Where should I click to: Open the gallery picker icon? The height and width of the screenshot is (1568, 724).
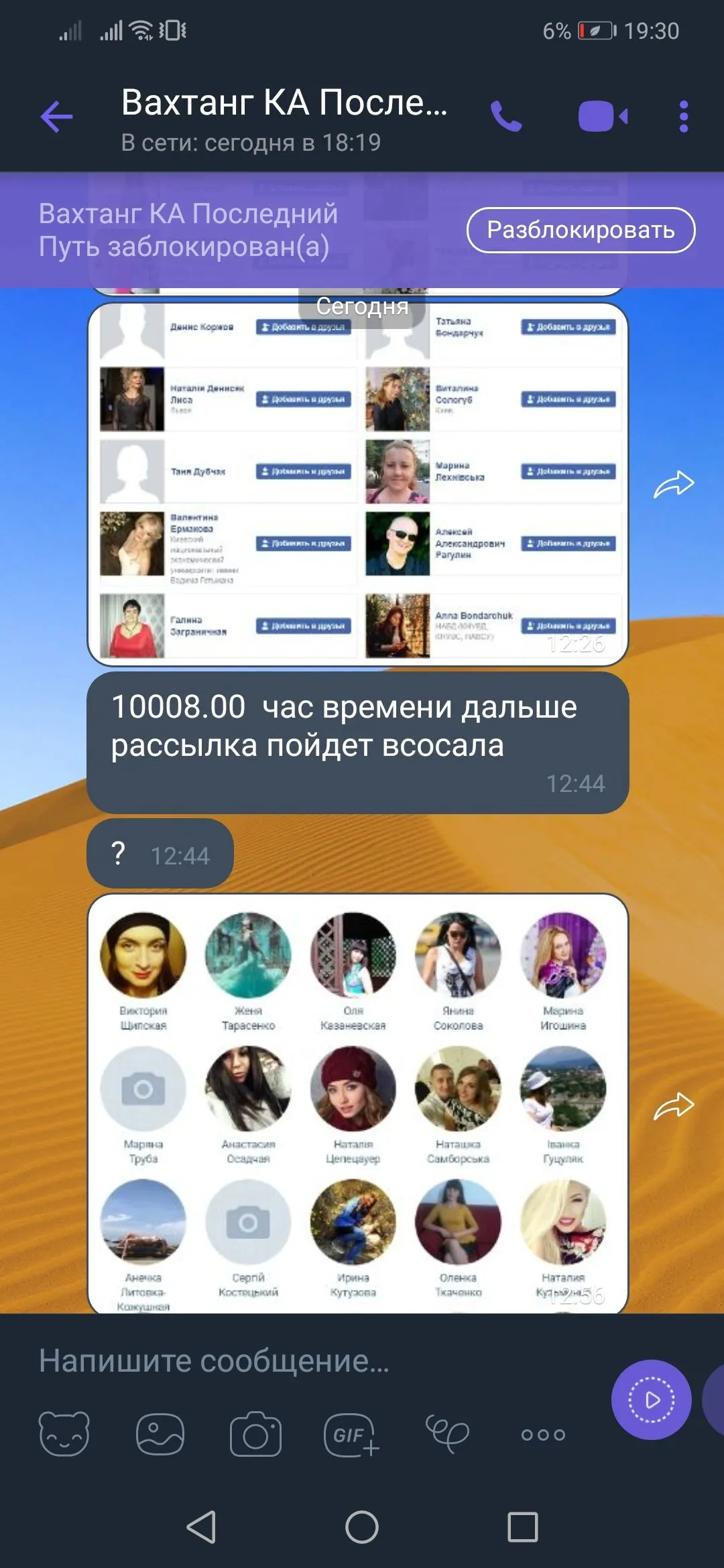pyautogui.click(x=160, y=1434)
